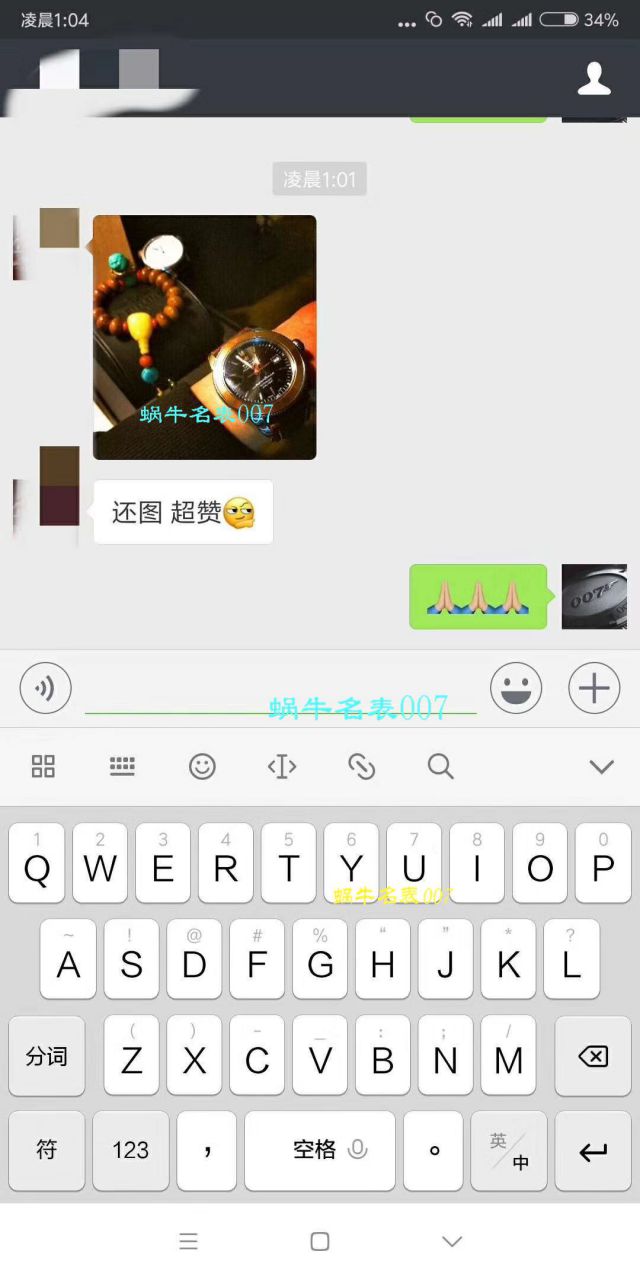
Task: Open the contact profile icon in header
Action: coord(594,79)
